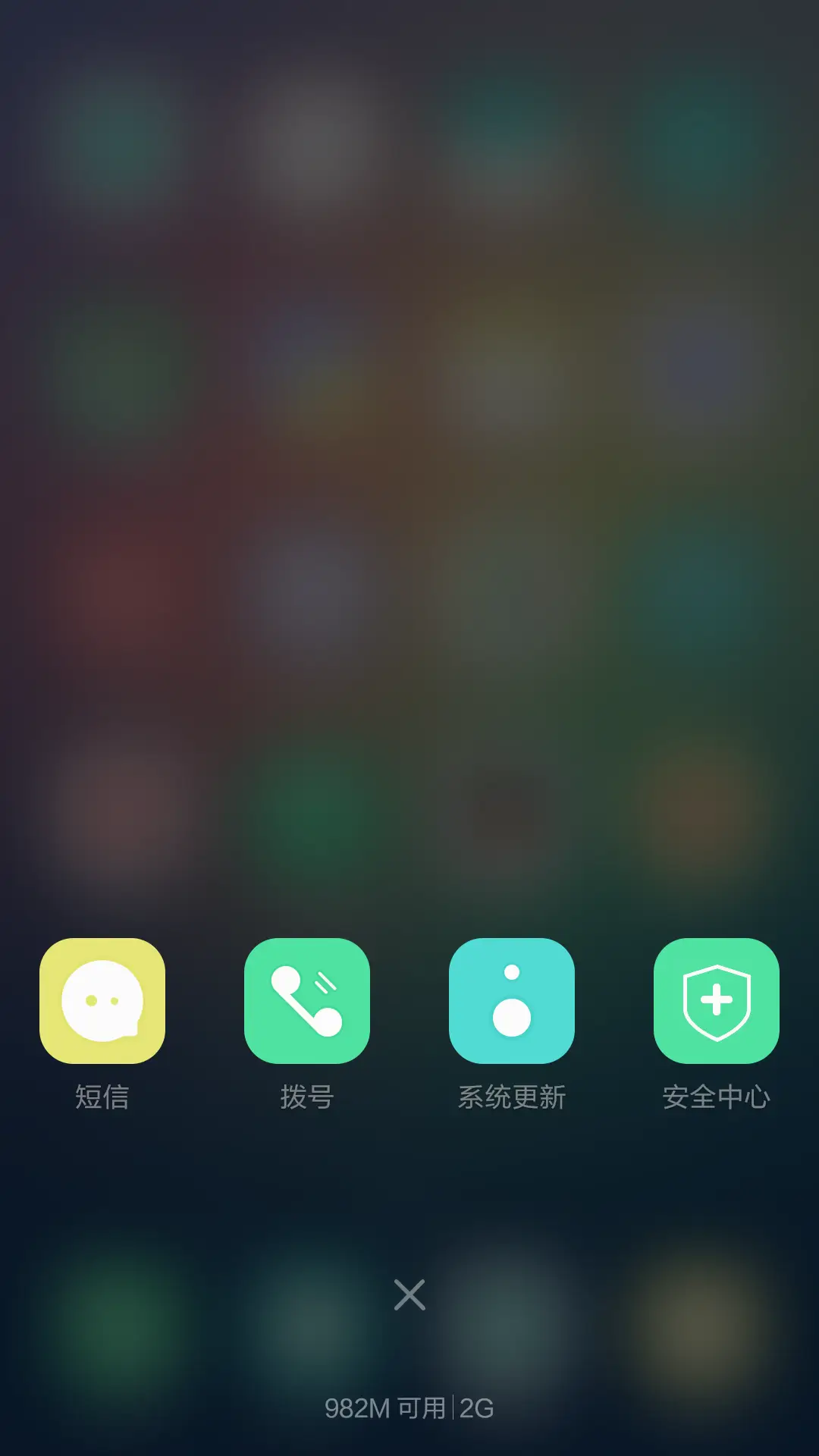The height and width of the screenshot is (1456, 819).
Task: Tap the yellow chat-bubble SMS icon
Action: 103,999
